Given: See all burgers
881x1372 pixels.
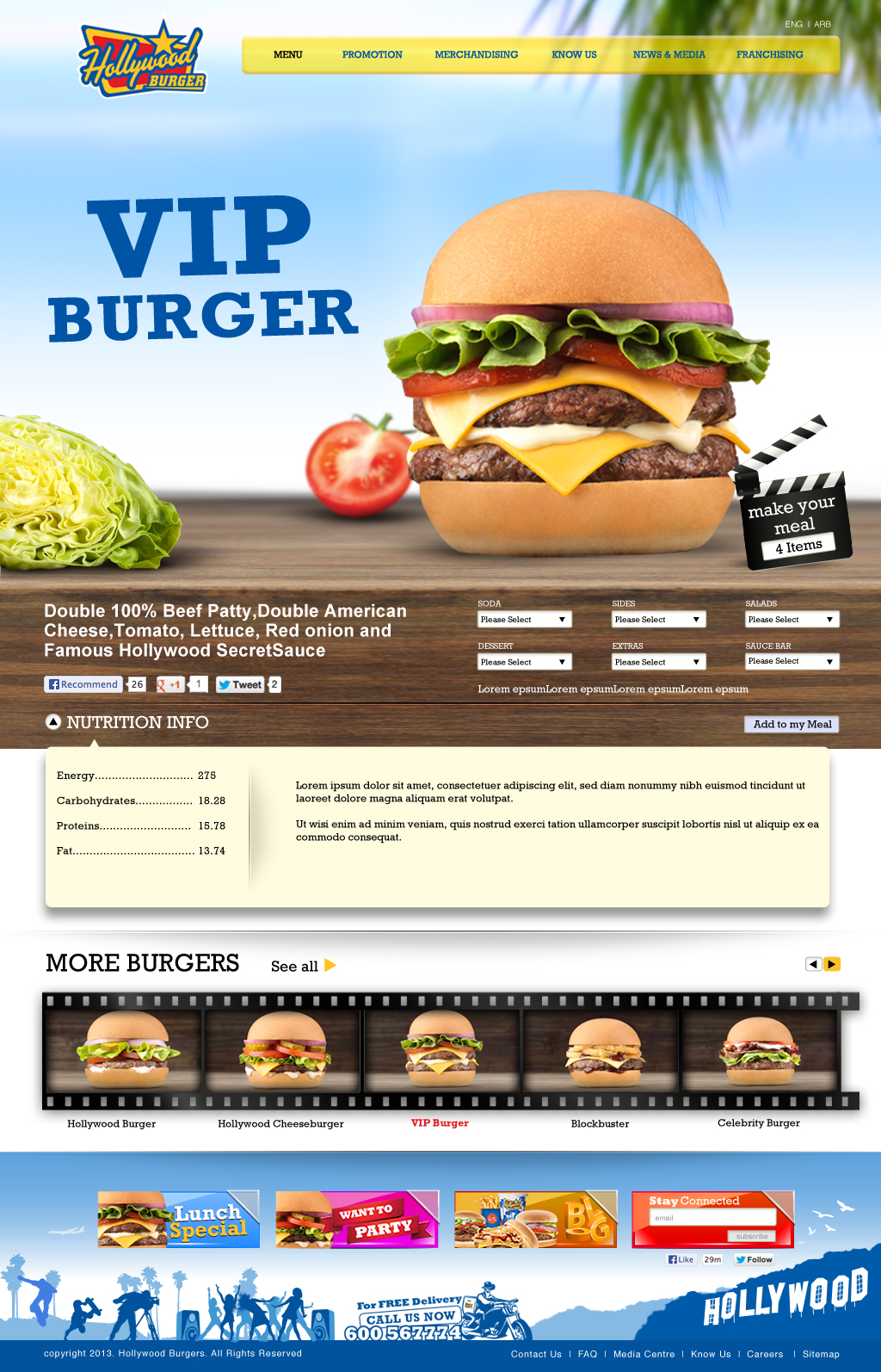Looking at the screenshot, I should (x=303, y=966).
